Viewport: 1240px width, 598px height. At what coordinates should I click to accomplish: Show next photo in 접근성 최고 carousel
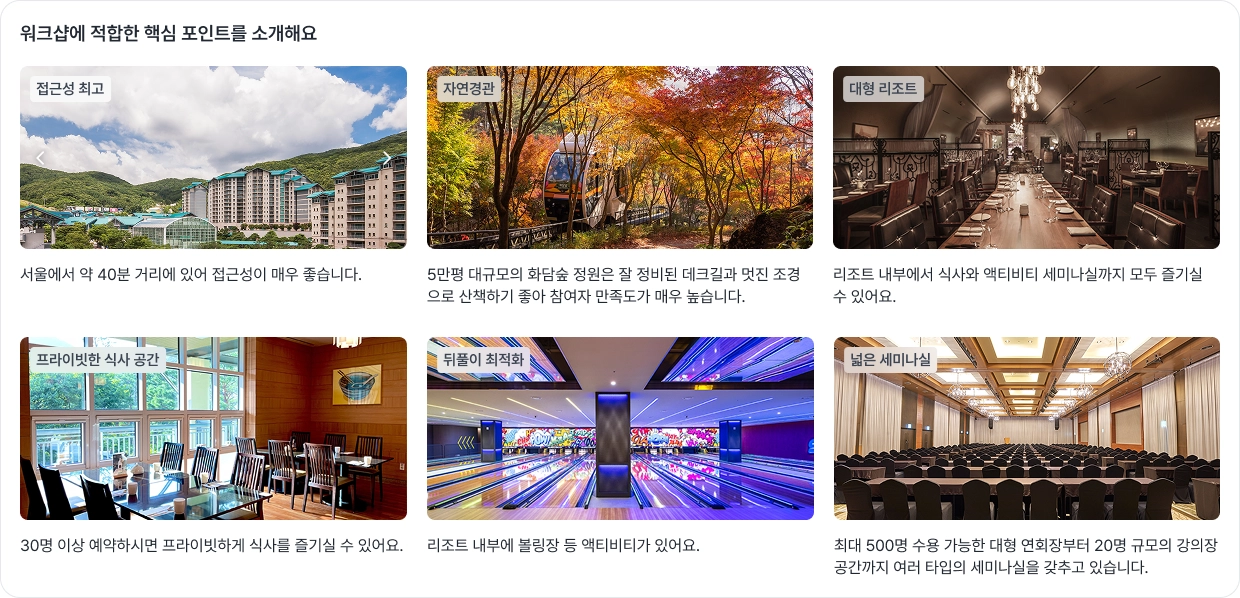(x=386, y=158)
